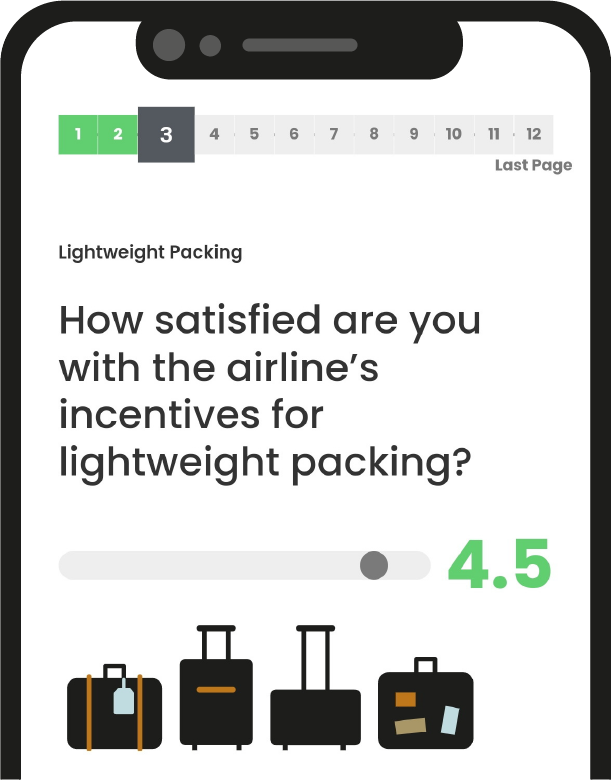Select the current page 3 marker
This screenshot has width=611, height=780.
166,134
